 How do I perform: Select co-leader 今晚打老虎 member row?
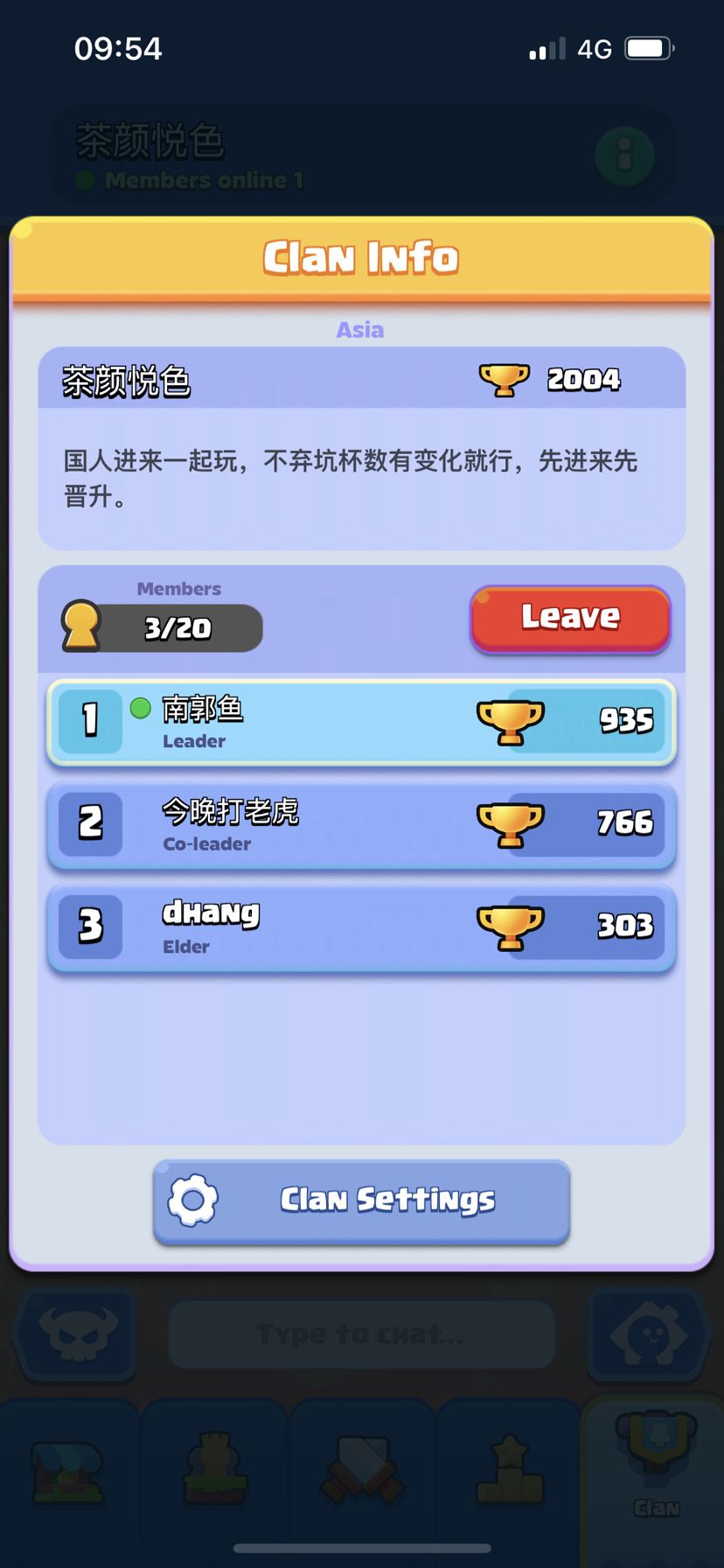click(x=361, y=825)
